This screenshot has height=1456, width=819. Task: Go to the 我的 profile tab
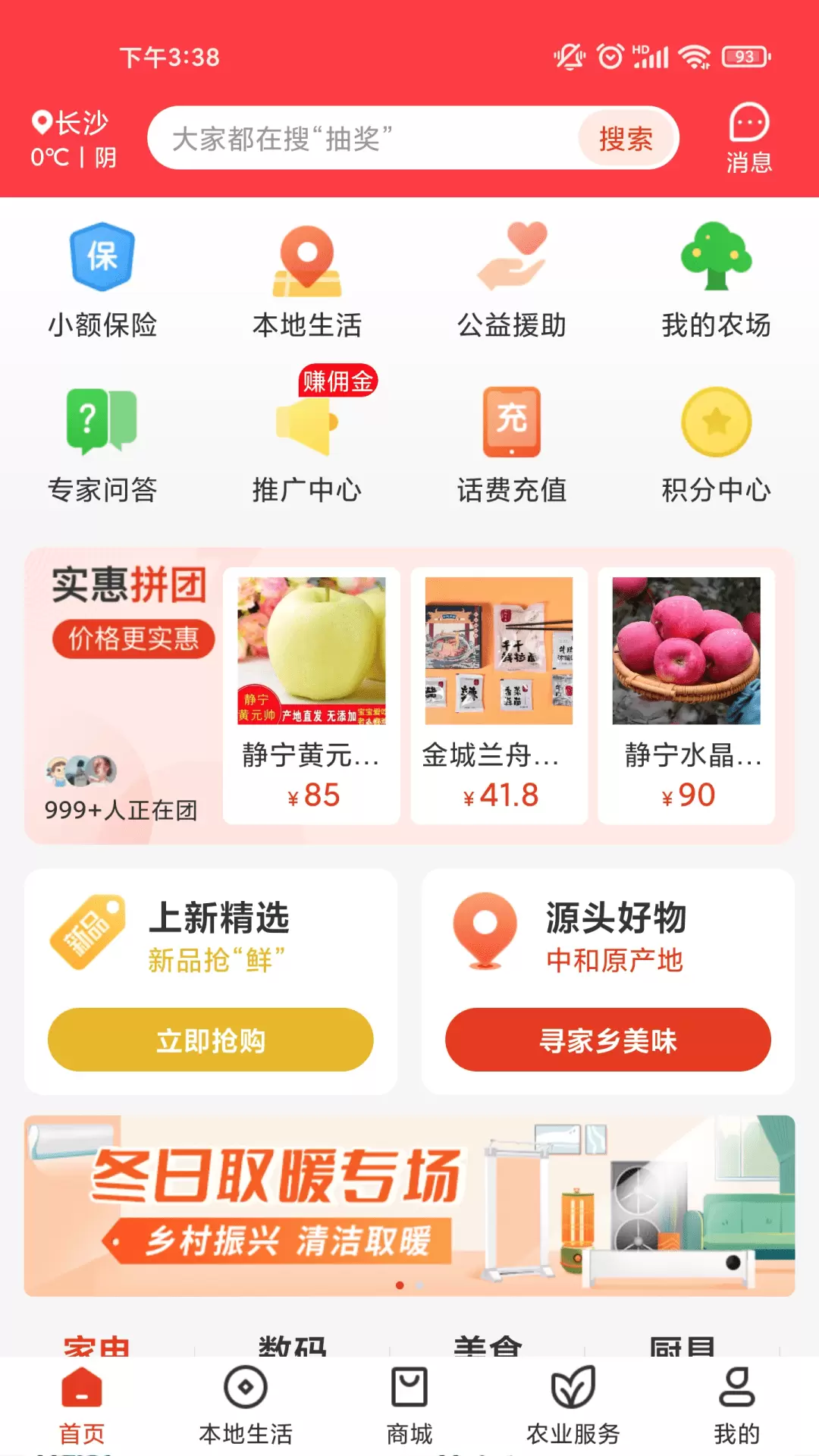coord(736,1404)
